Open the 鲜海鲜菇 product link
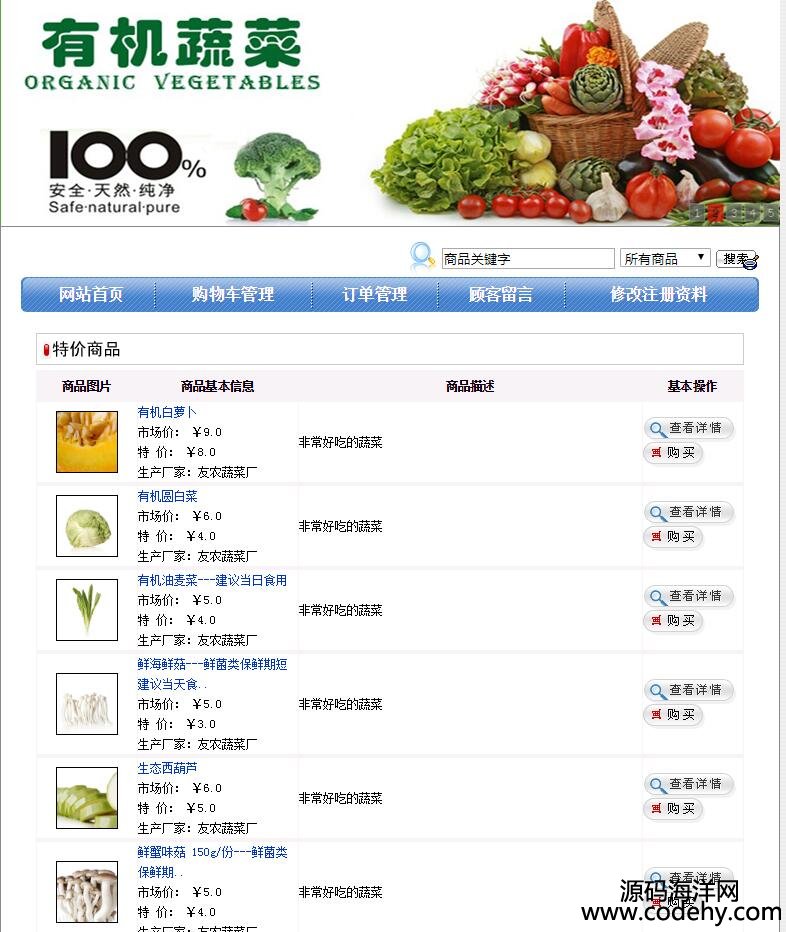The image size is (786, 932). (x=212, y=664)
